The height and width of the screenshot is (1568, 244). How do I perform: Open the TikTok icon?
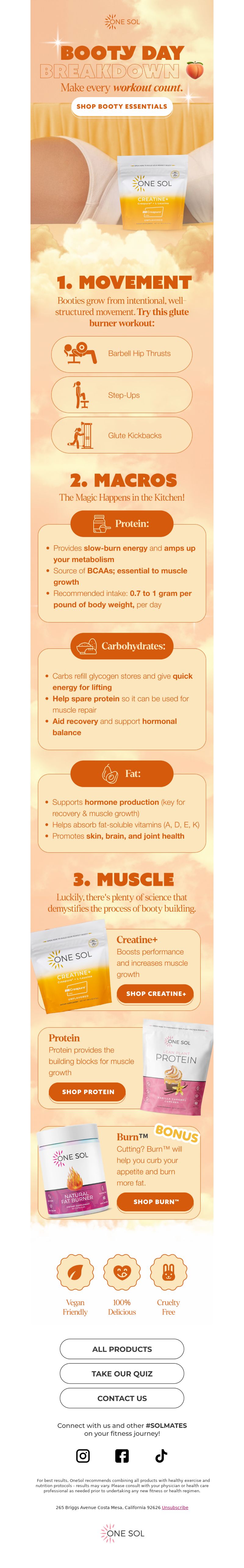pyautogui.click(x=161, y=1455)
